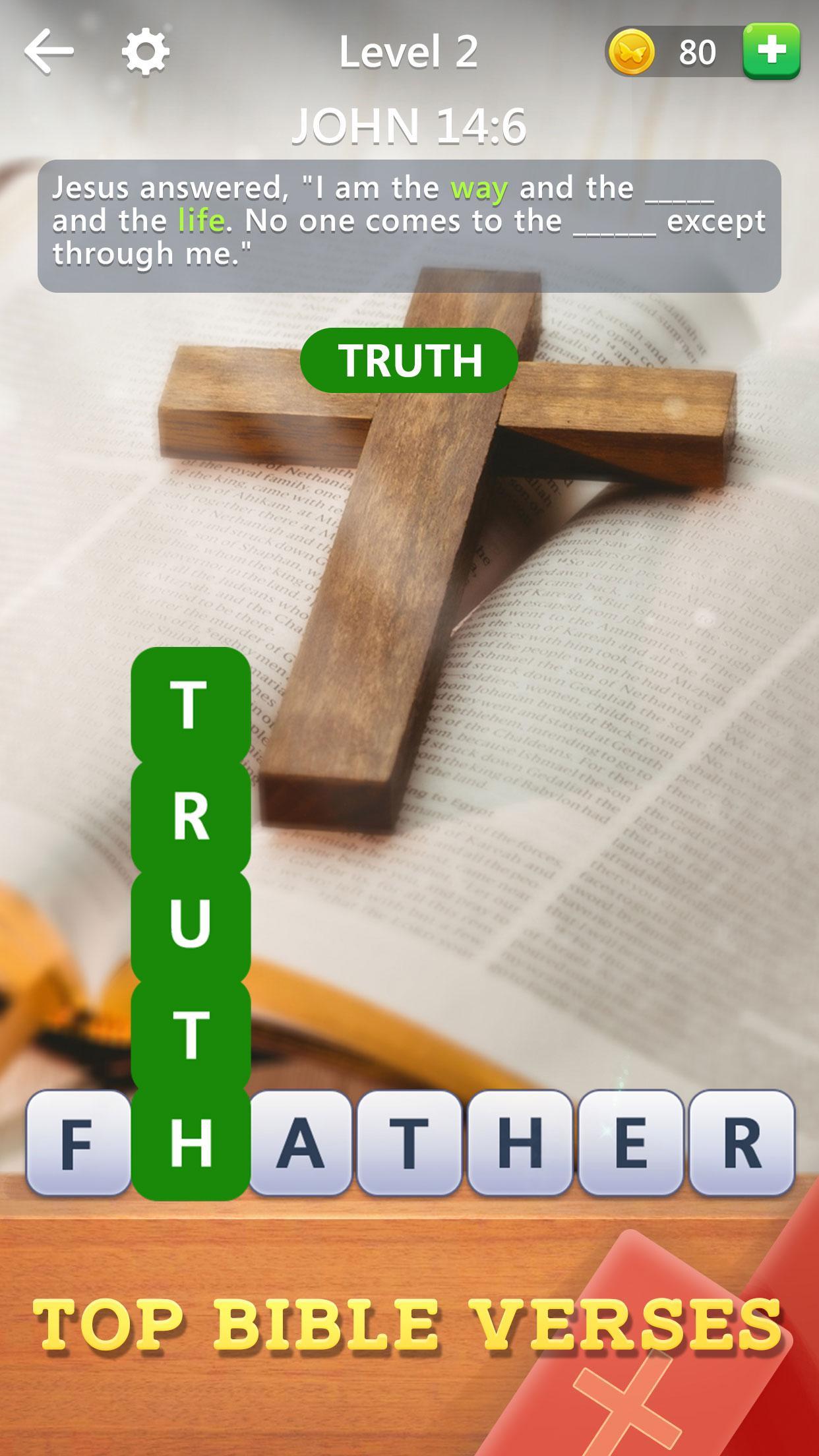Go back using the arrow icon

pos(49,51)
